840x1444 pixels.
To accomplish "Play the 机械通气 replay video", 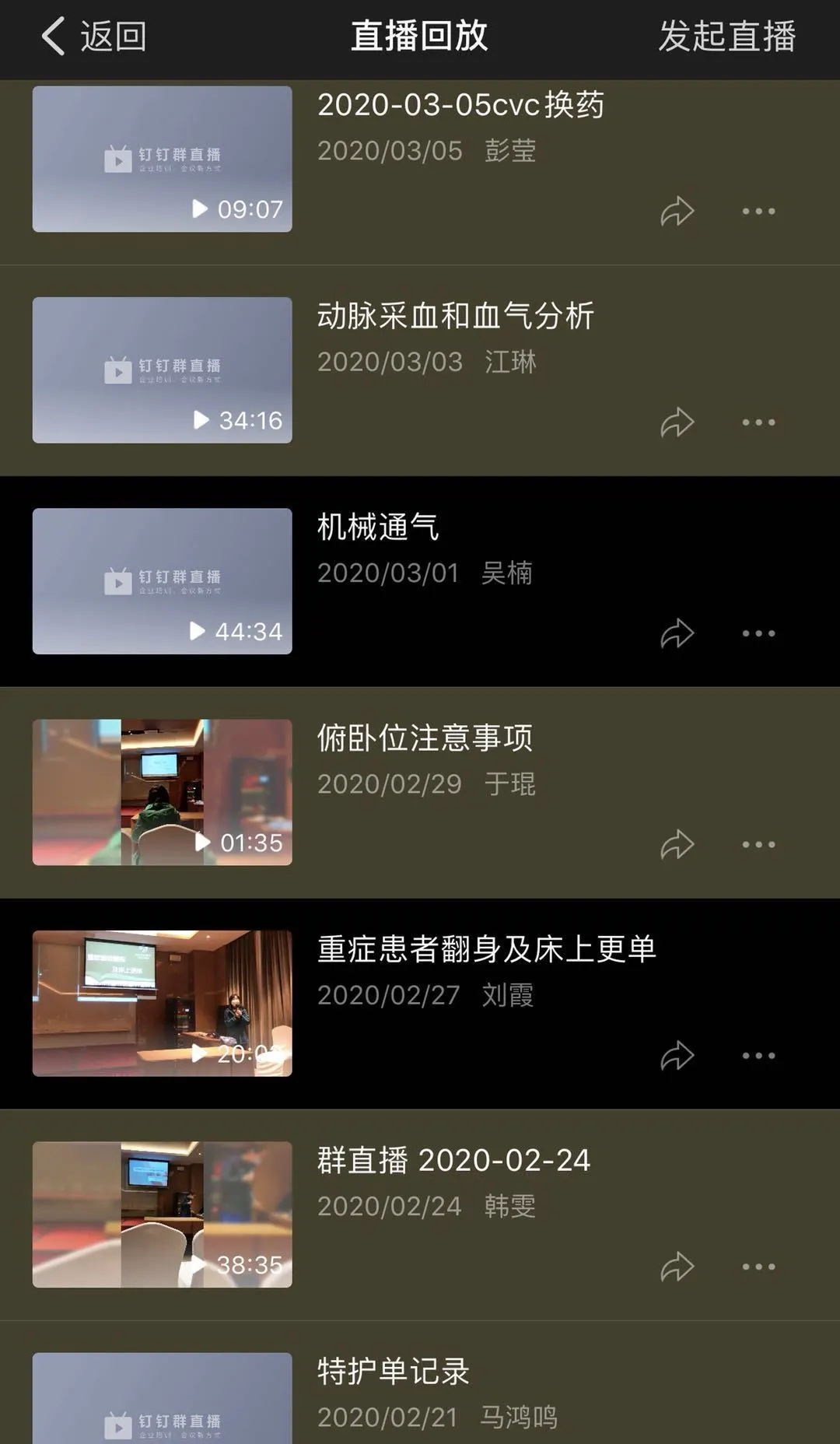I will (162, 581).
